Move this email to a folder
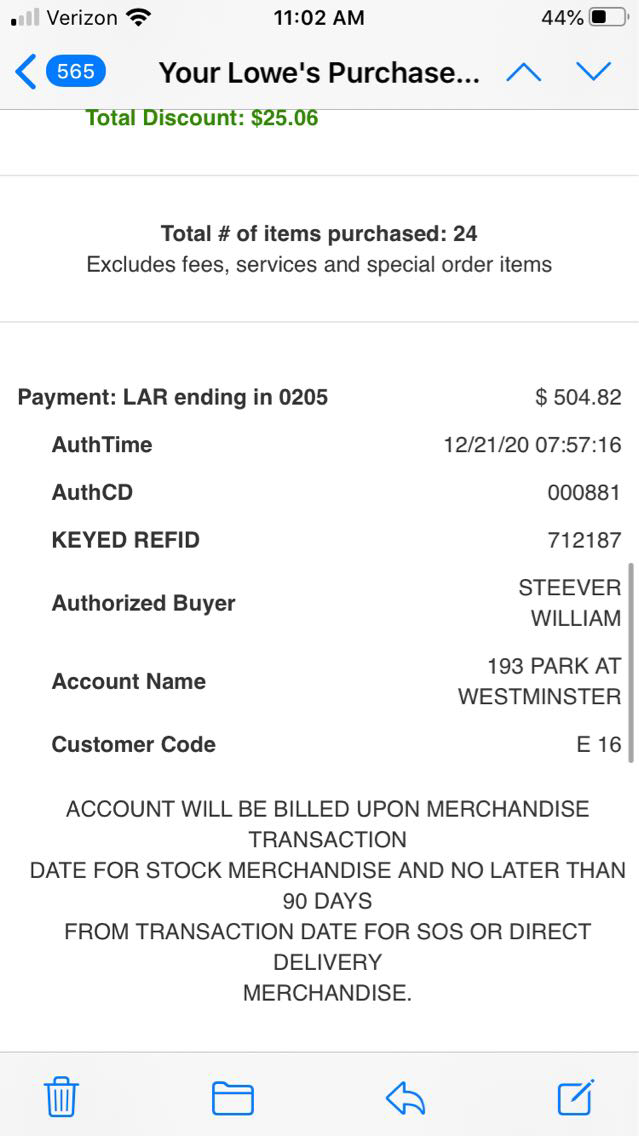 click(x=232, y=1098)
